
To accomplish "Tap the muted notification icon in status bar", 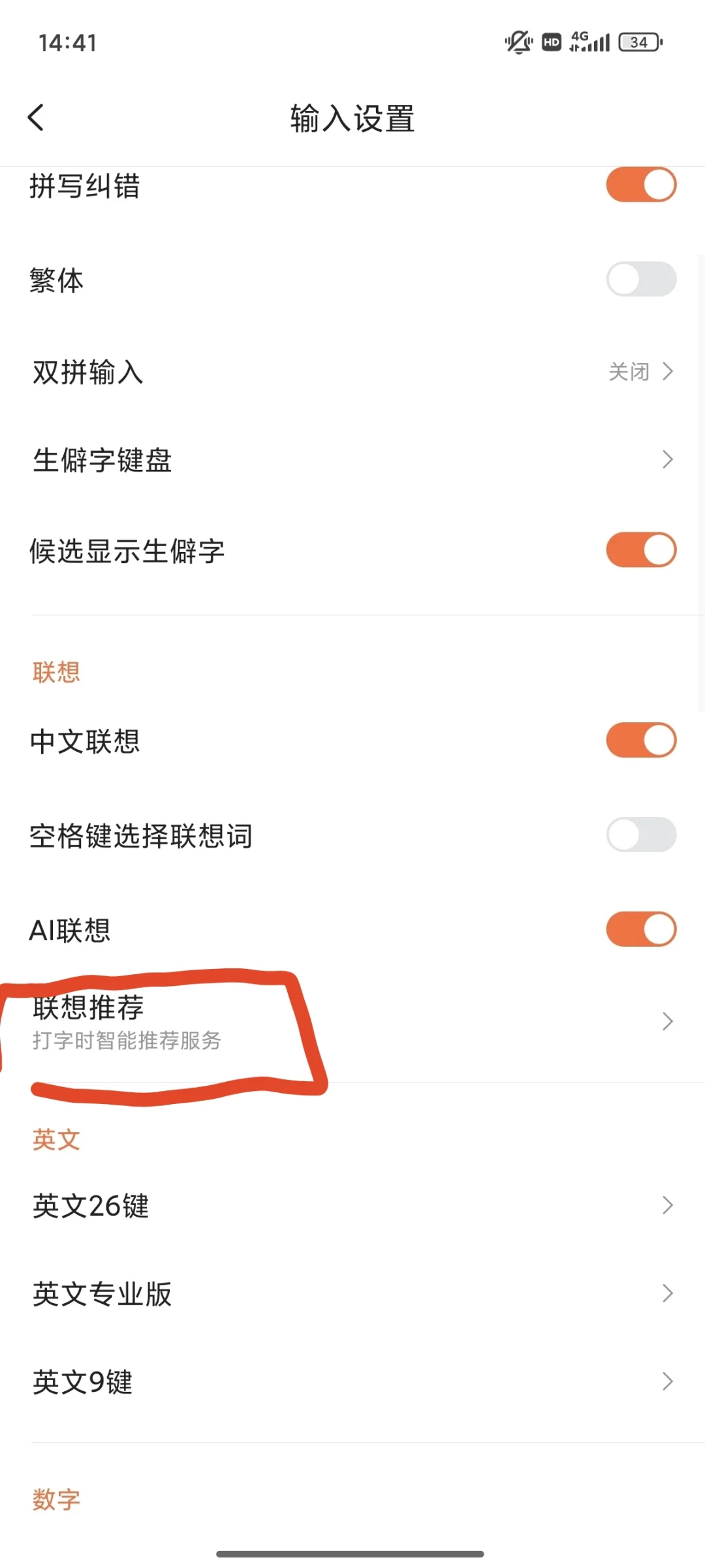I will (516, 42).
